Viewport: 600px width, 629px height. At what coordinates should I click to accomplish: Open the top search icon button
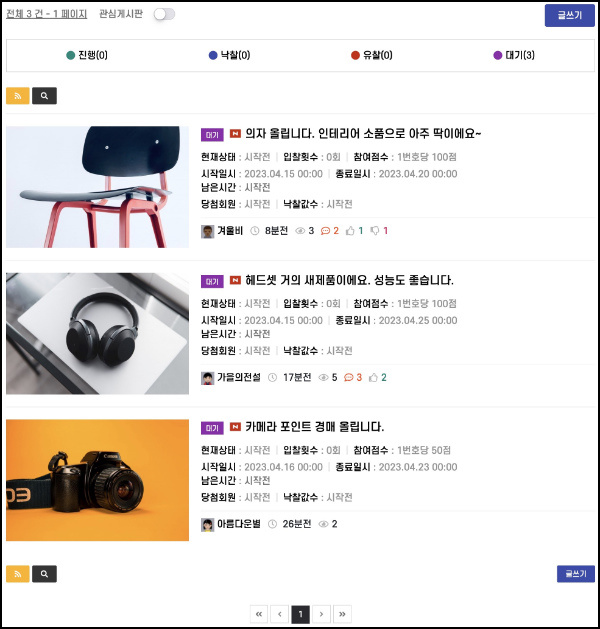44,96
